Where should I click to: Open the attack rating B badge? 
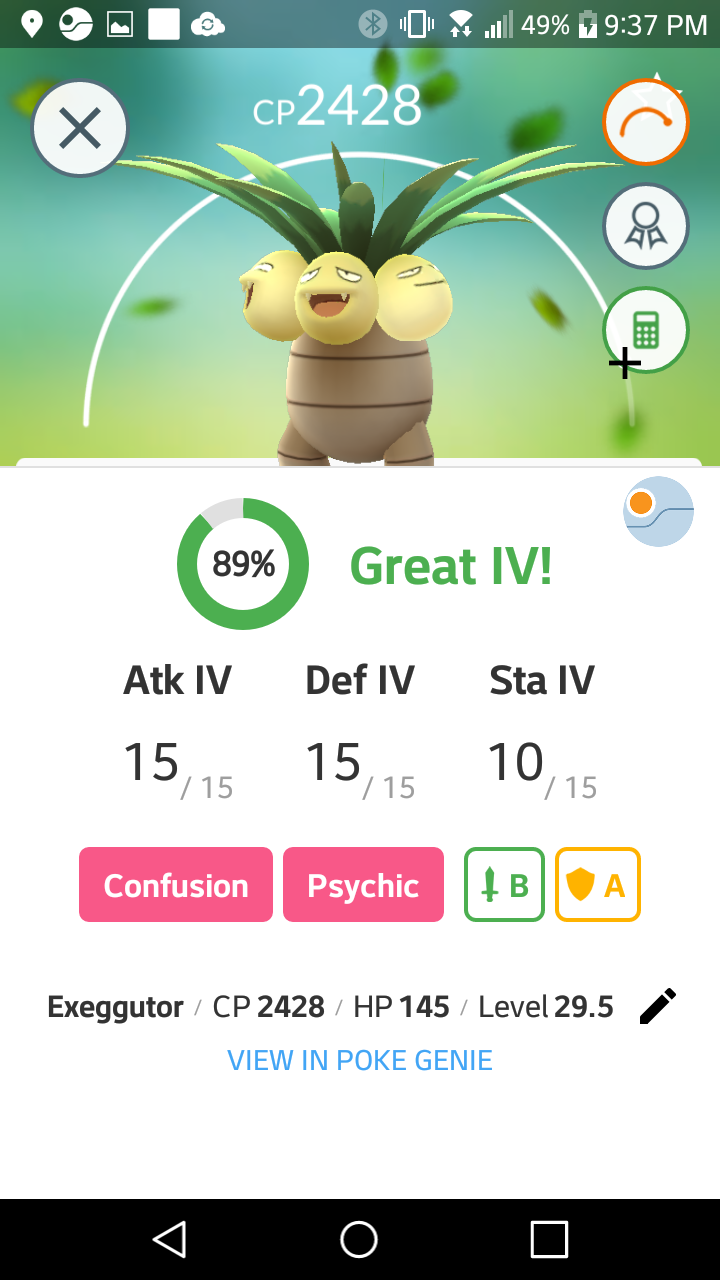click(504, 885)
